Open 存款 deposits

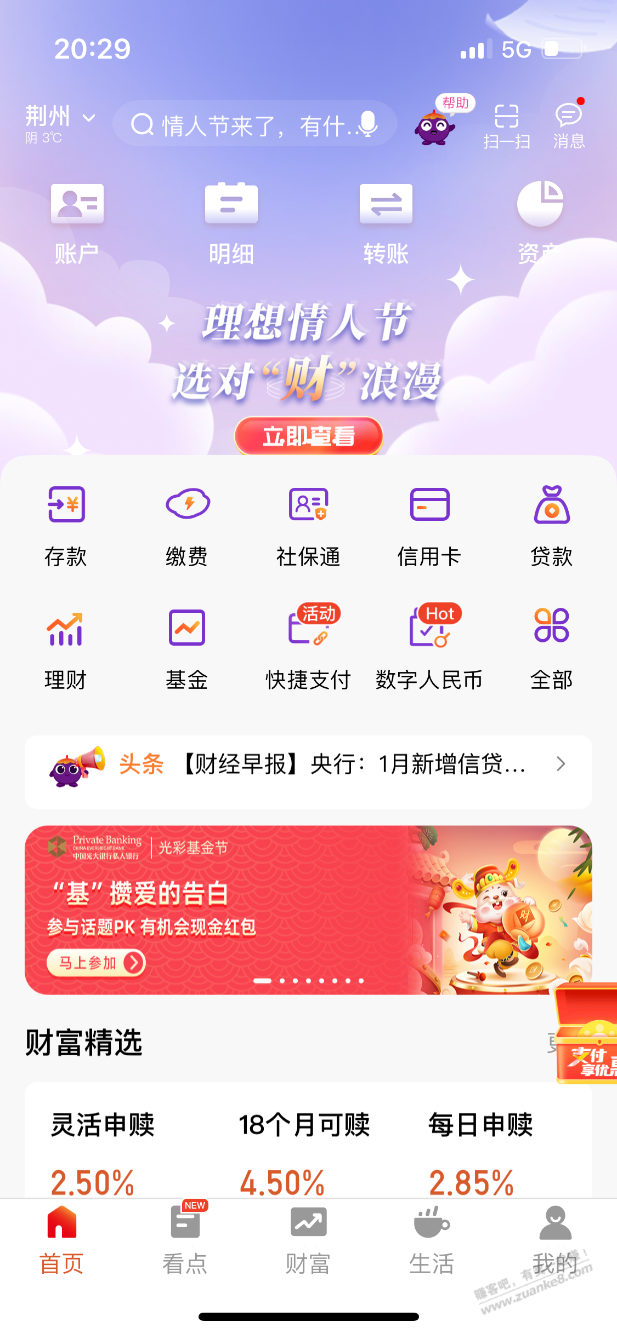[66, 525]
